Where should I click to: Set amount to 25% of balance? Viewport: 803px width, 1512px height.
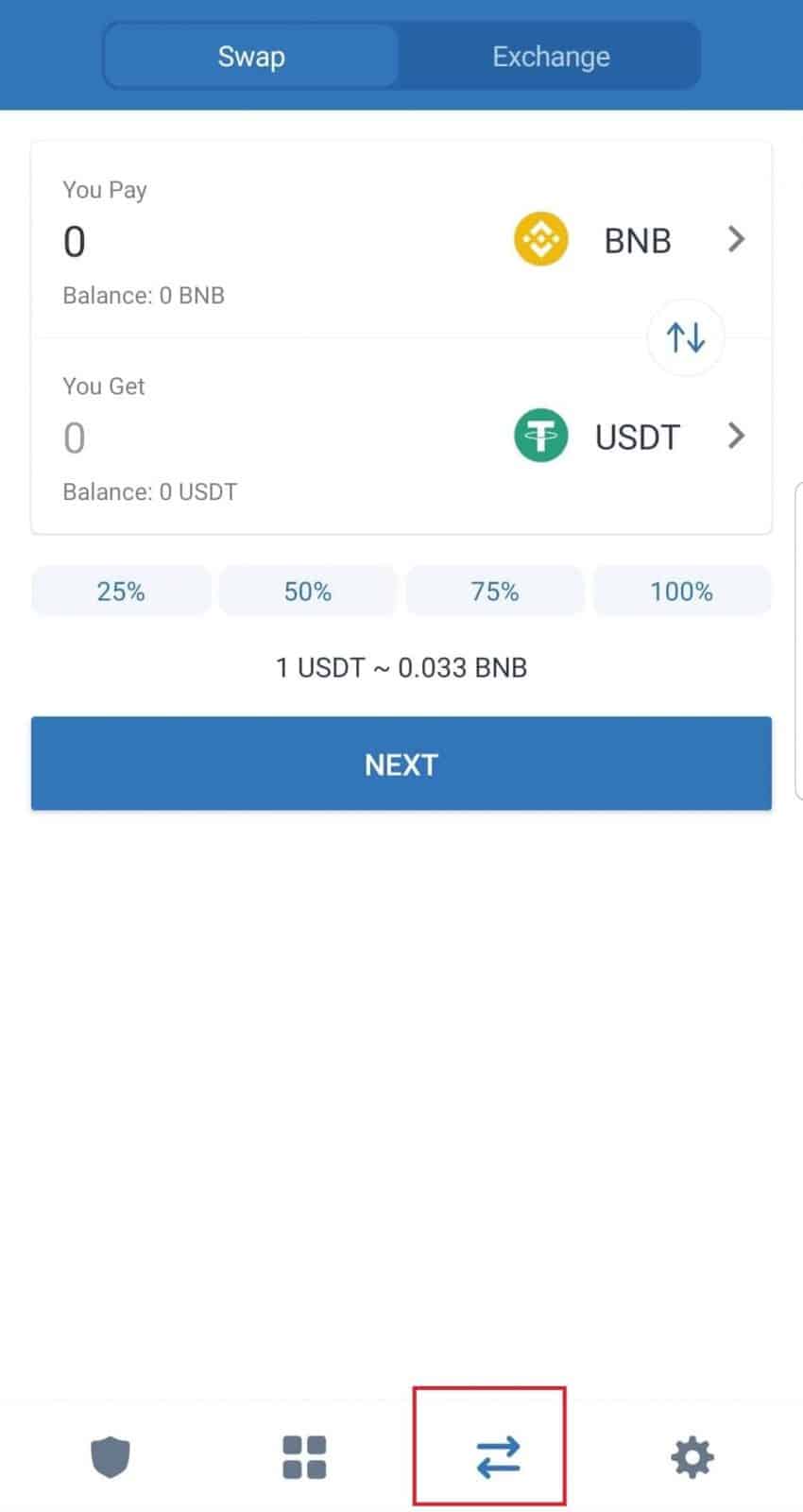pyautogui.click(x=121, y=592)
